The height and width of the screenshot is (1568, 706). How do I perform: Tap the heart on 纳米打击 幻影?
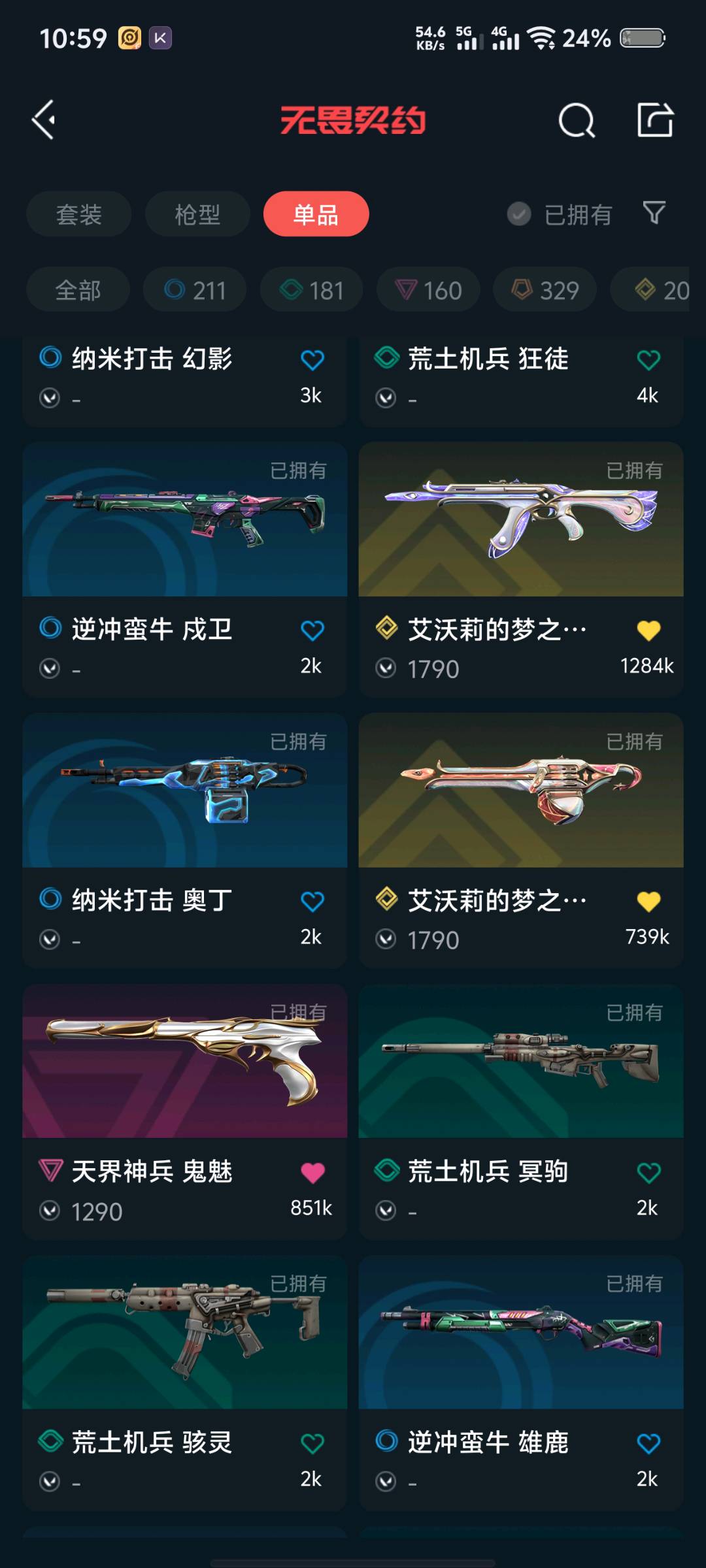(x=312, y=360)
